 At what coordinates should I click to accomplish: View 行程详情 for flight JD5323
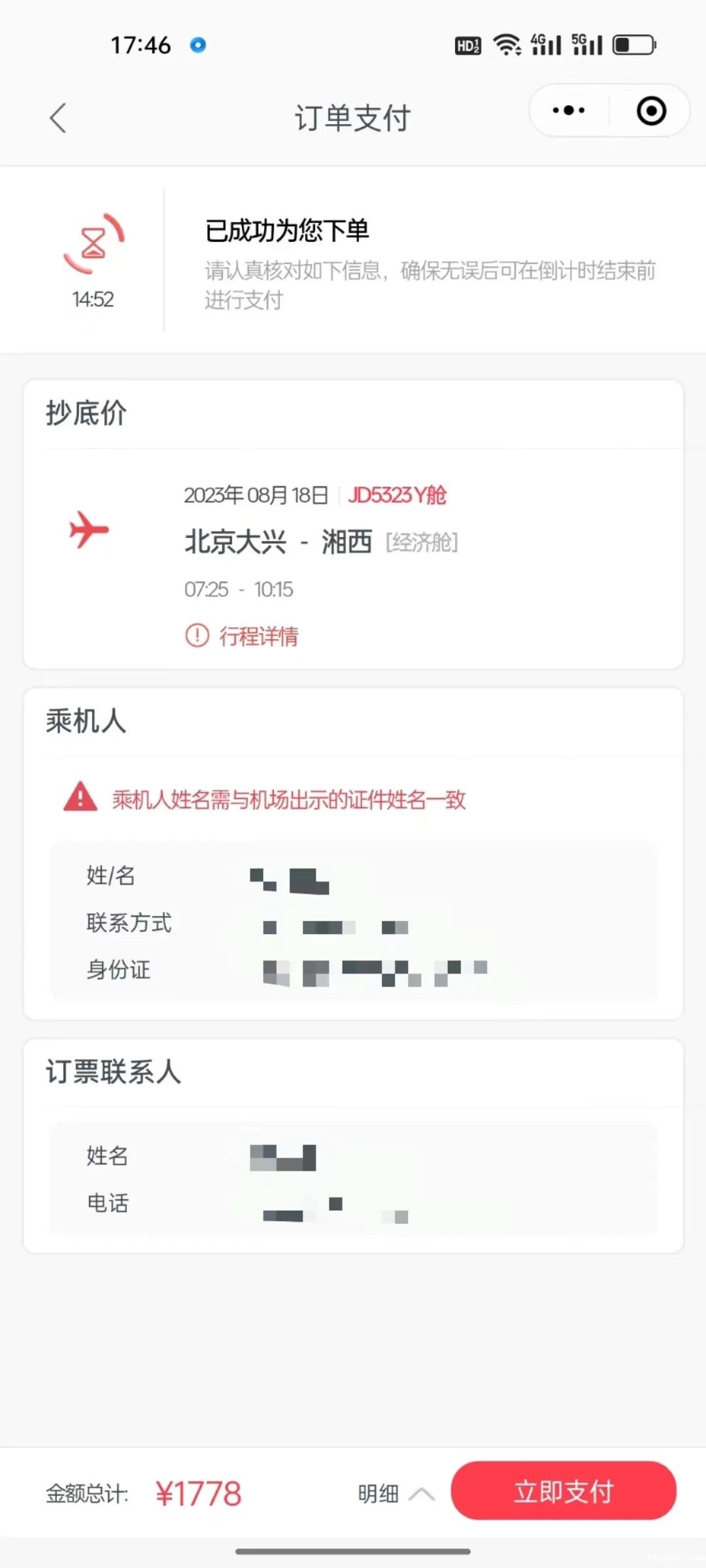(243, 636)
